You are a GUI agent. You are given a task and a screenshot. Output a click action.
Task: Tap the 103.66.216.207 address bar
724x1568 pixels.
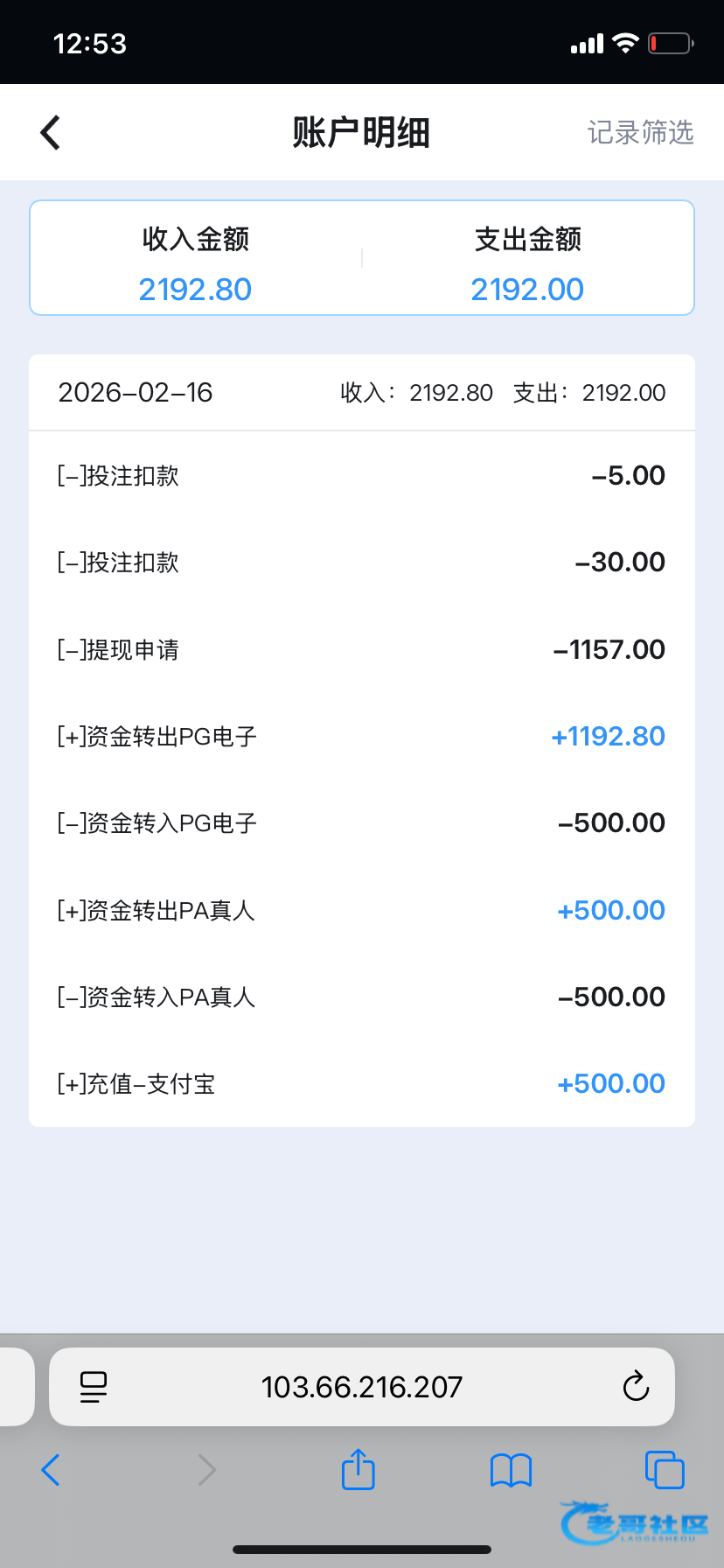362,1387
